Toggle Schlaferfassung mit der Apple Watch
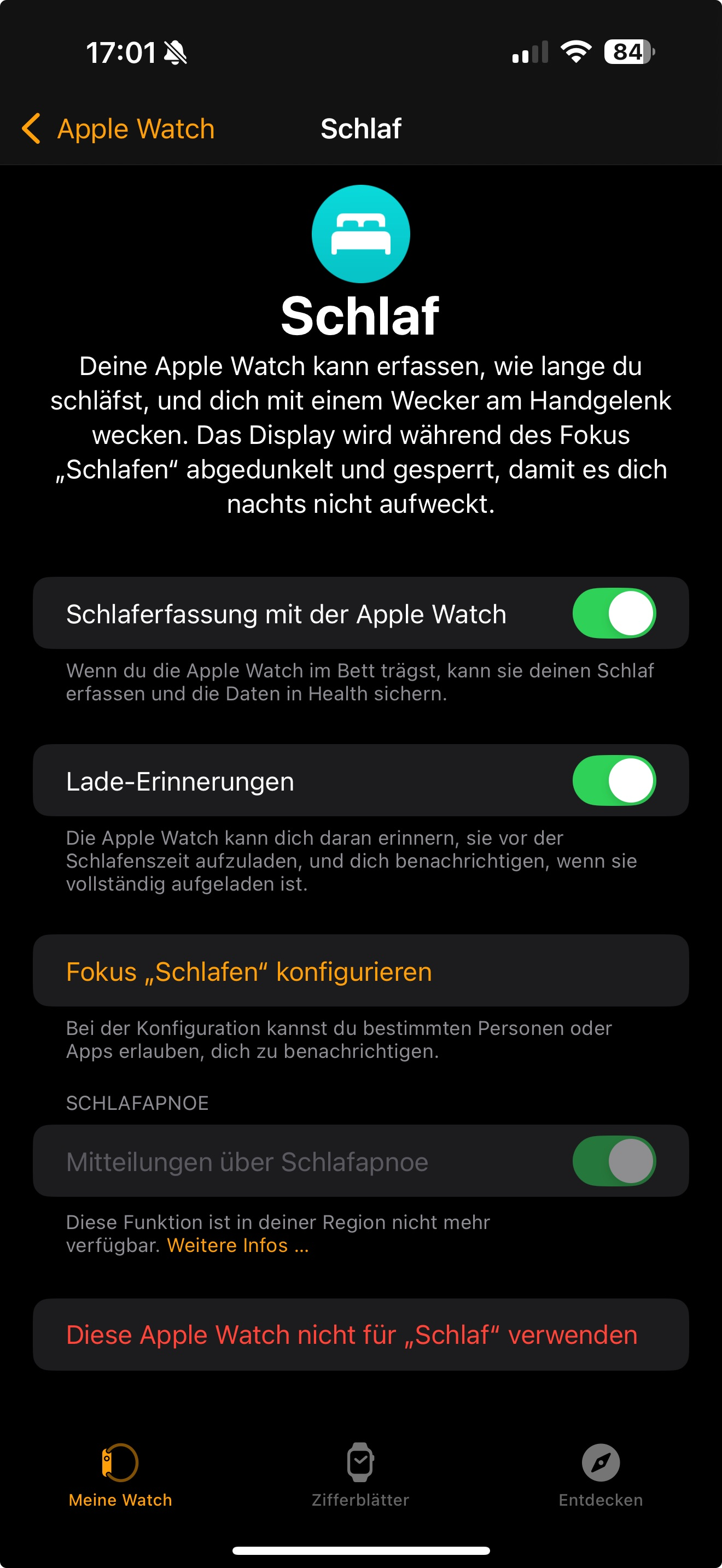The image size is (722, 1568). [614, 613]
